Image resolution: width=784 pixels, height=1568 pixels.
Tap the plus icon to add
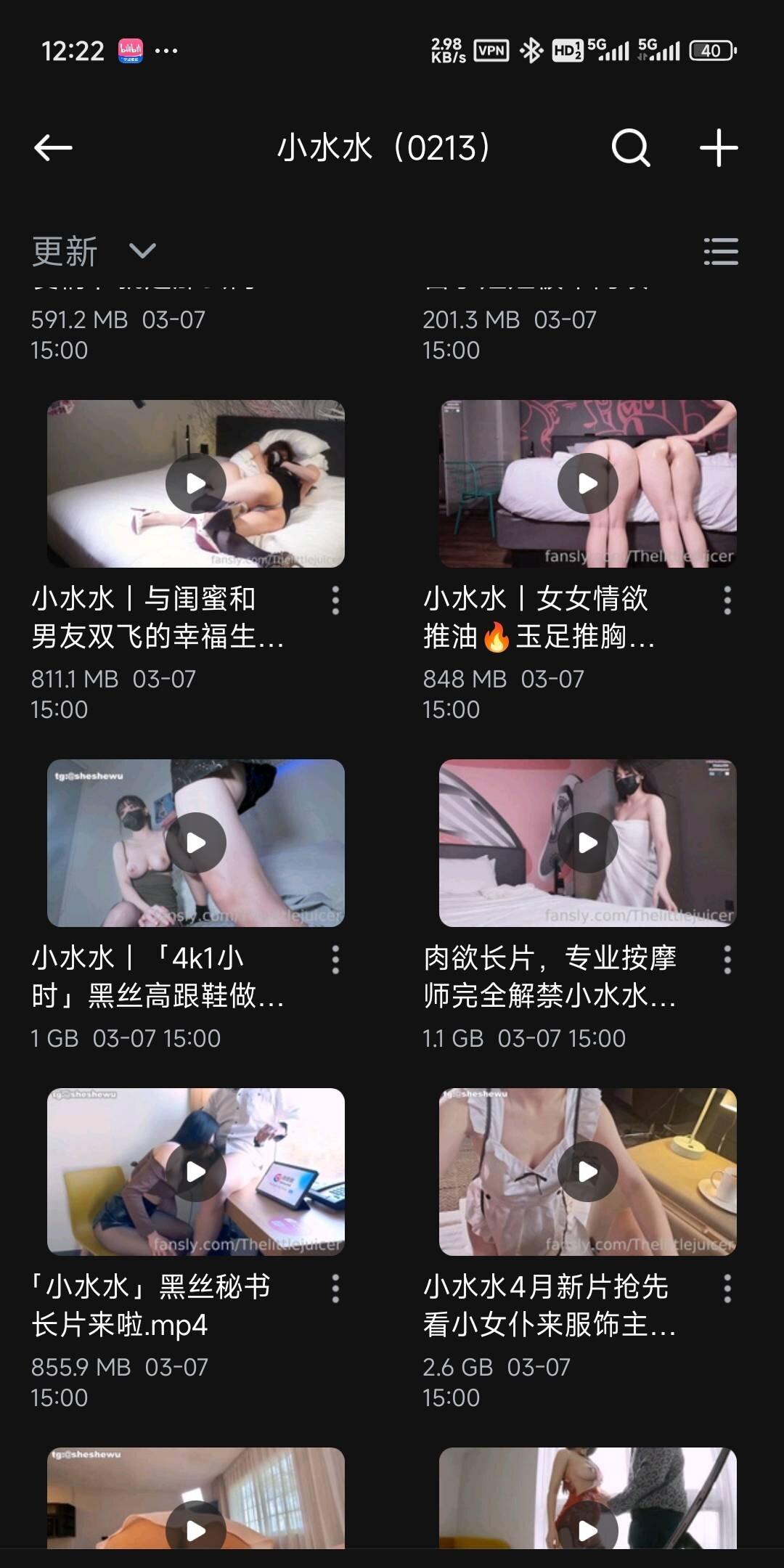[x=719, y=148]
